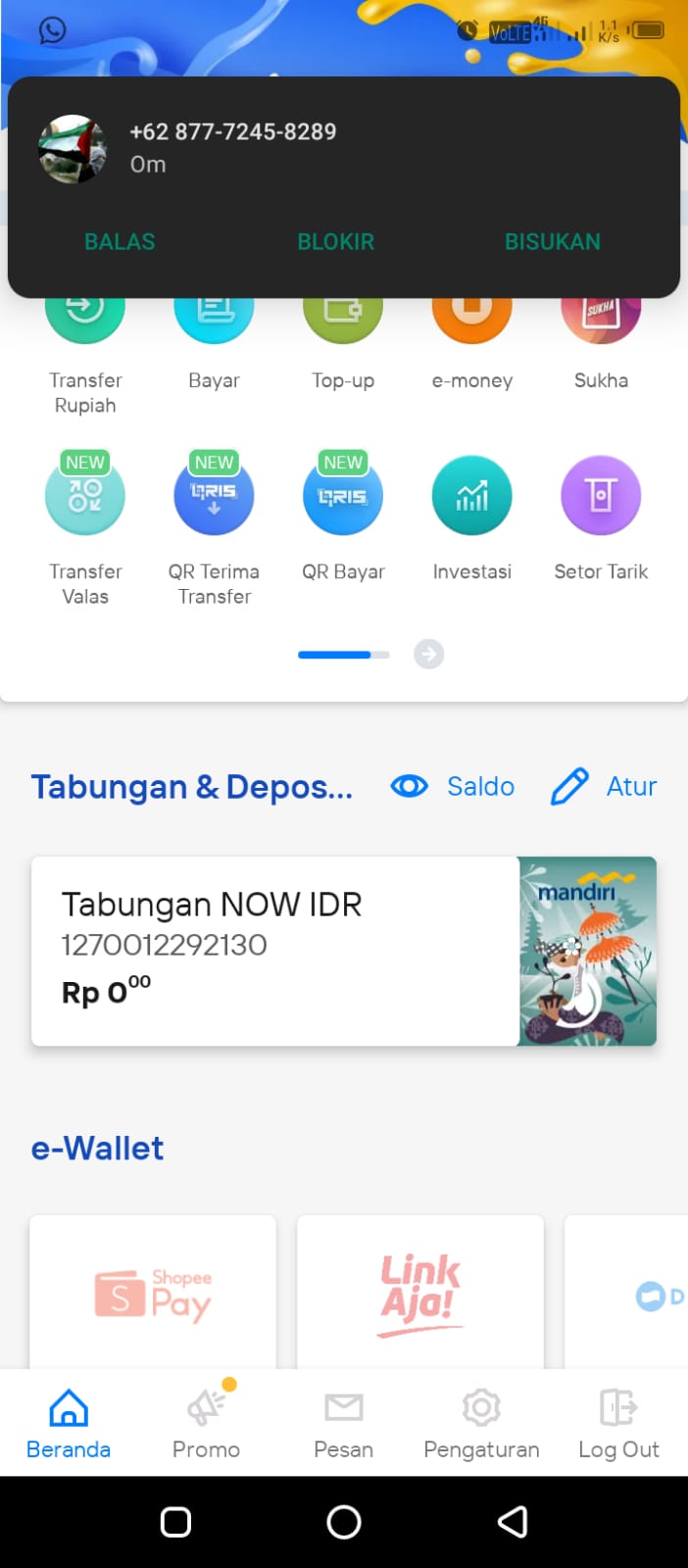Switch to the Pesan tab
Image resolution: width=688 pixels, height=1568 pixels.
coord(343,1424)
